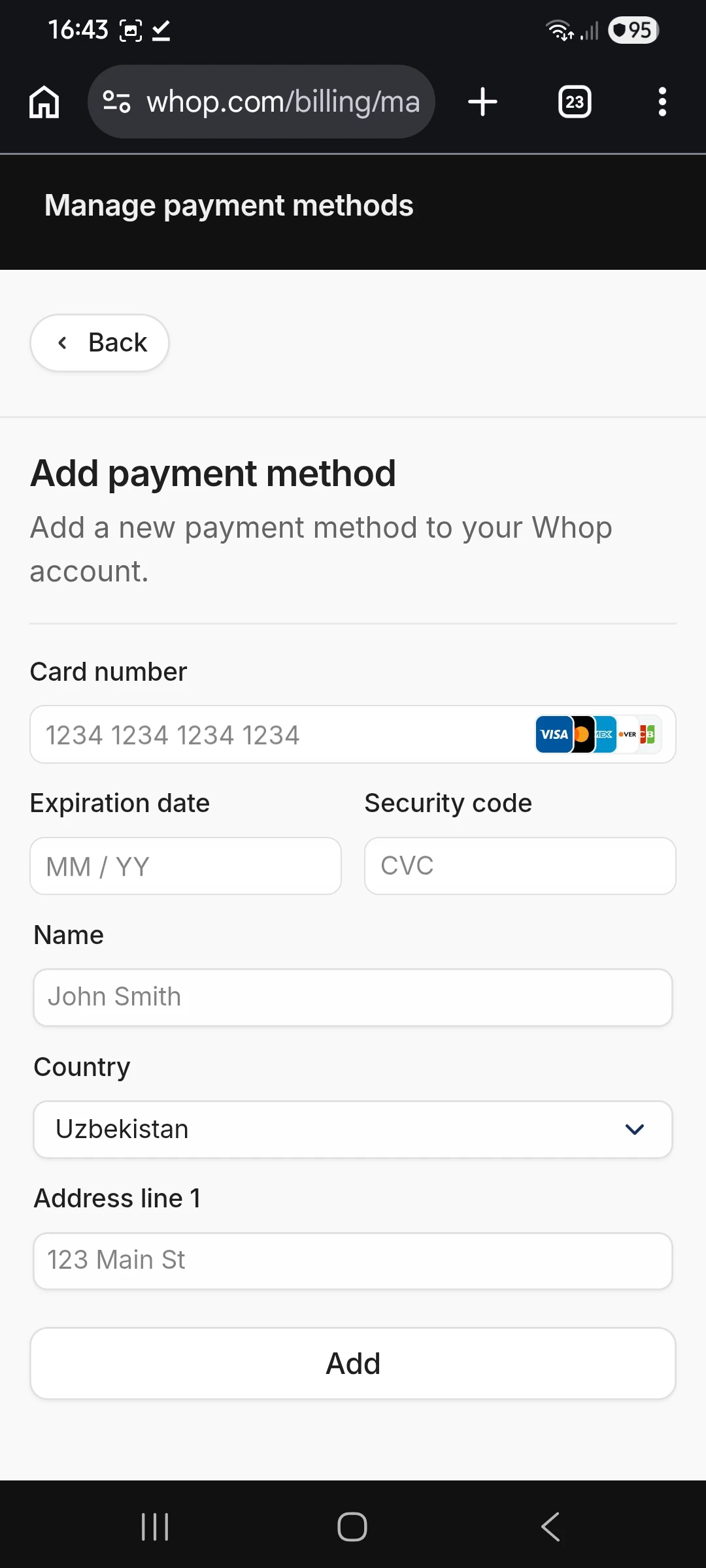Open the tab switcher showing 23 tabs

pos(574,101)
